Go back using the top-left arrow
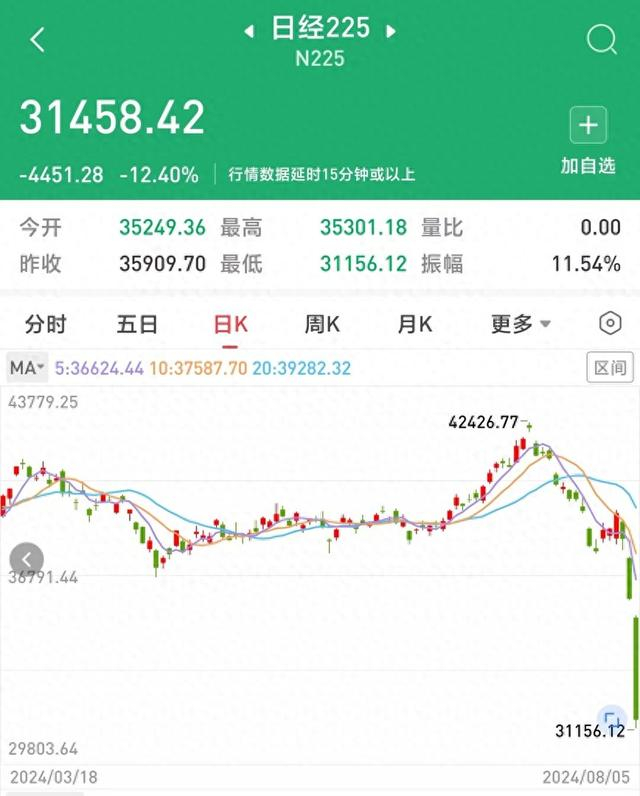 point(38,40)
